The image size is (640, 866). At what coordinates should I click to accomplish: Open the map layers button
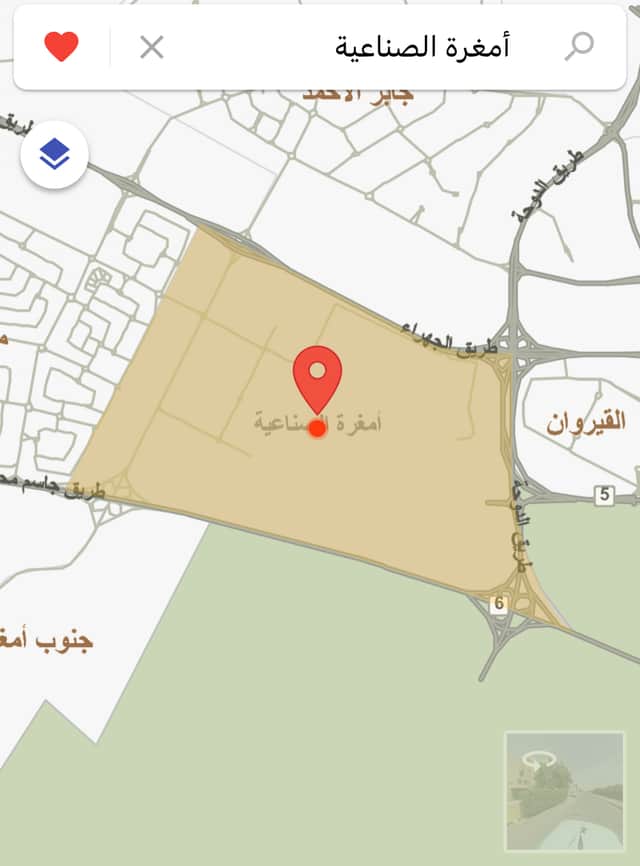pos(54,154)
